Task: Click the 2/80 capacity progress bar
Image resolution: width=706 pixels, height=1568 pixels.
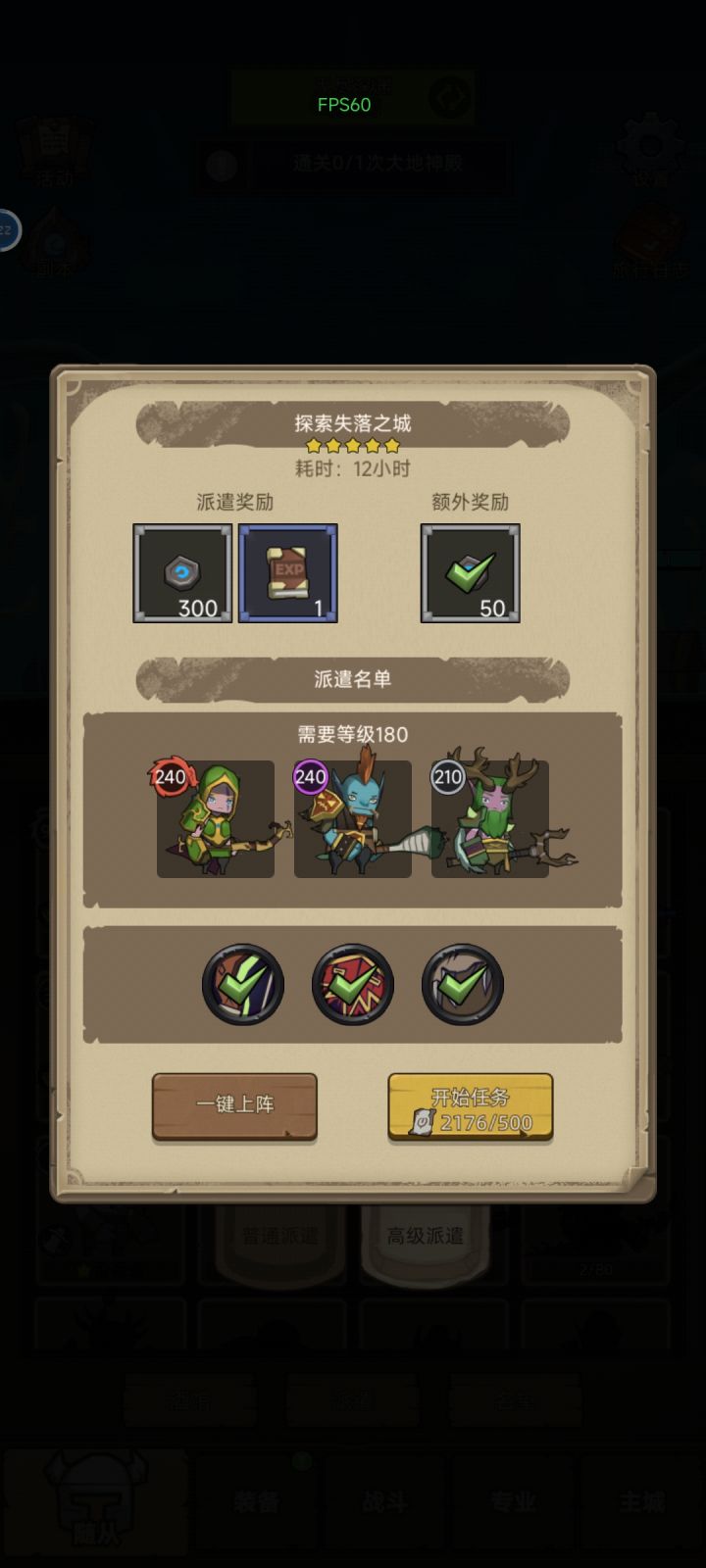Action: tap(598, 1266)
